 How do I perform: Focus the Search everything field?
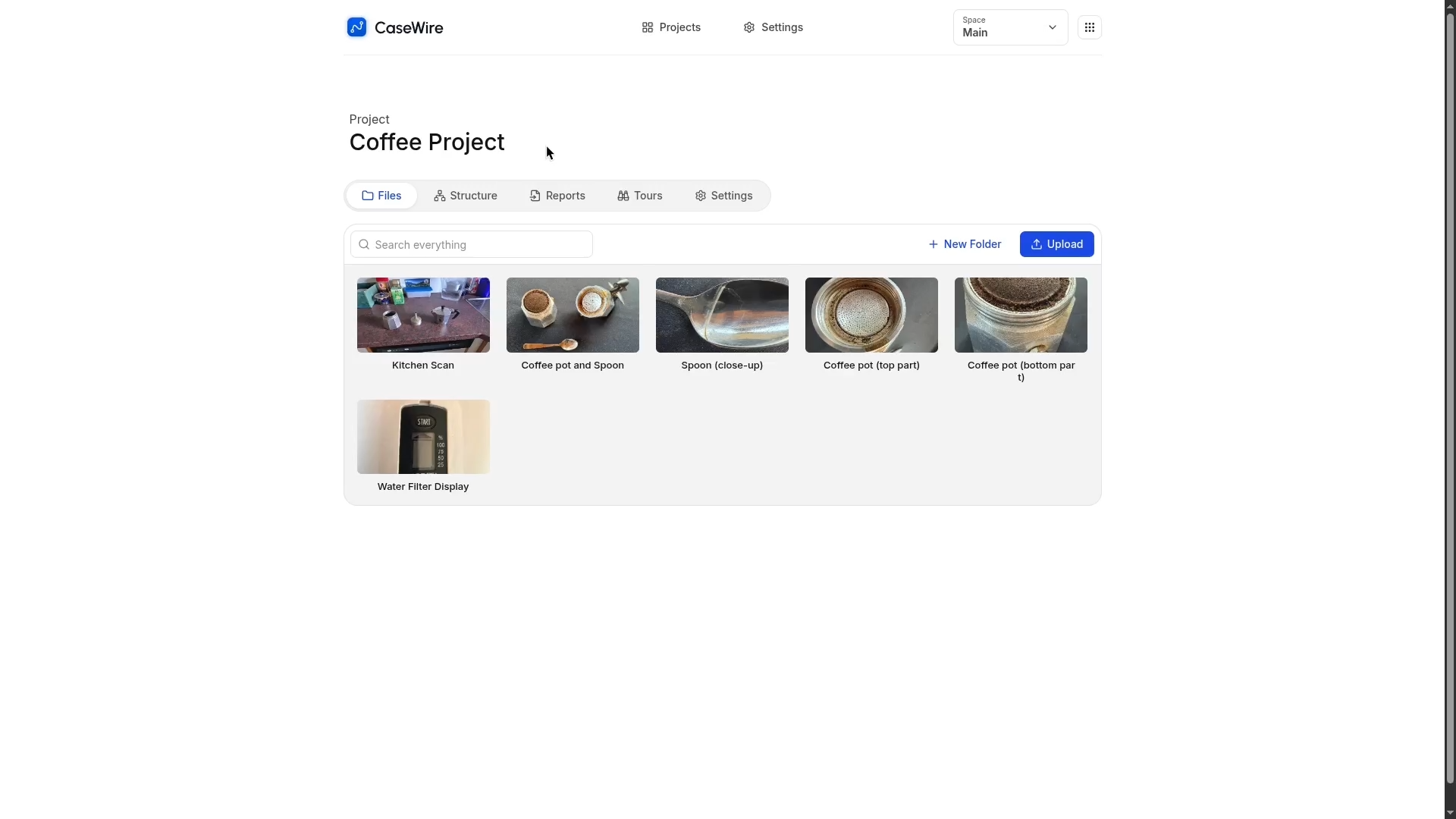472,244
